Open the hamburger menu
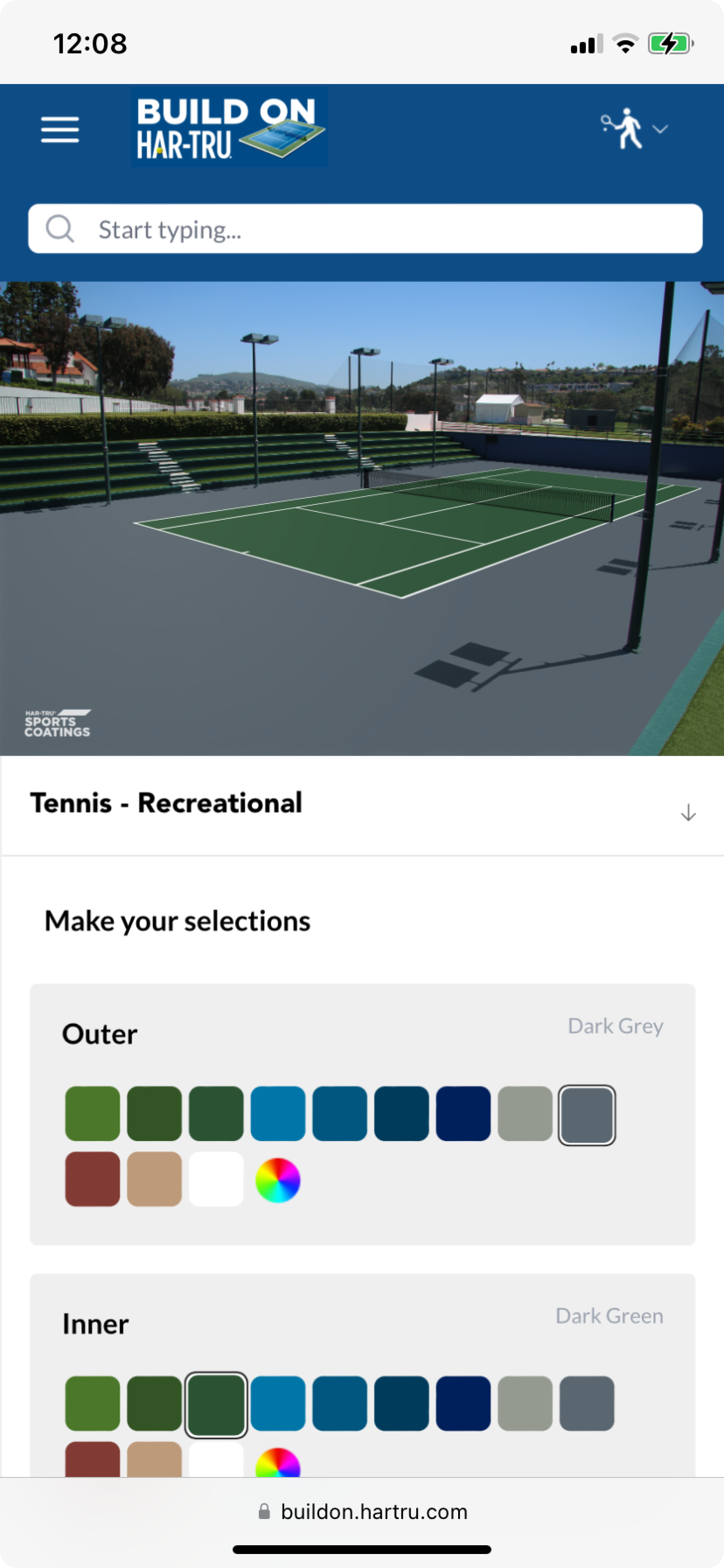 [x=59, y=129]
